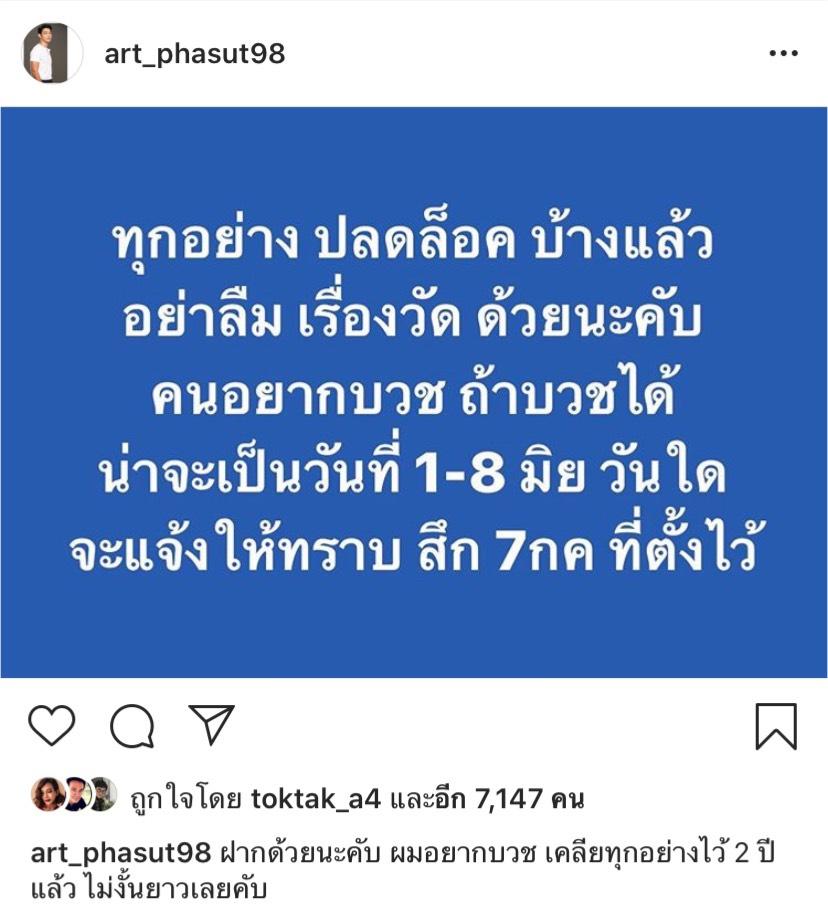The width and height of the screenshot is (828, 917).
Task: Open the art_phasut98 username in the header
Action: click(x=195, y=54)
